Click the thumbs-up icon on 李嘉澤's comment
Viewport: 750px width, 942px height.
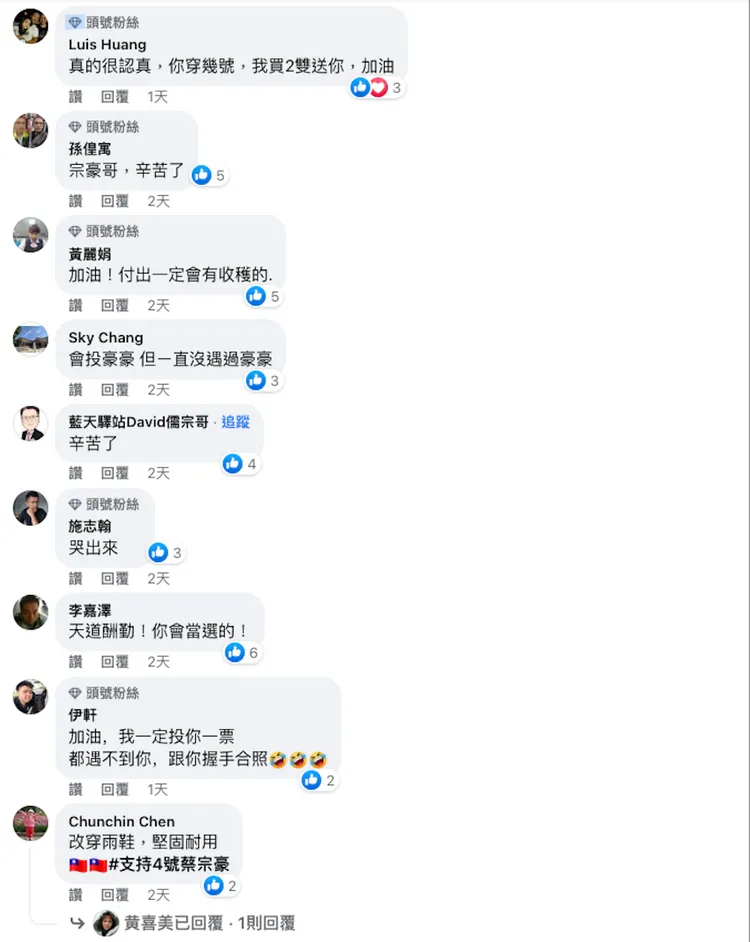pos(234,652)
